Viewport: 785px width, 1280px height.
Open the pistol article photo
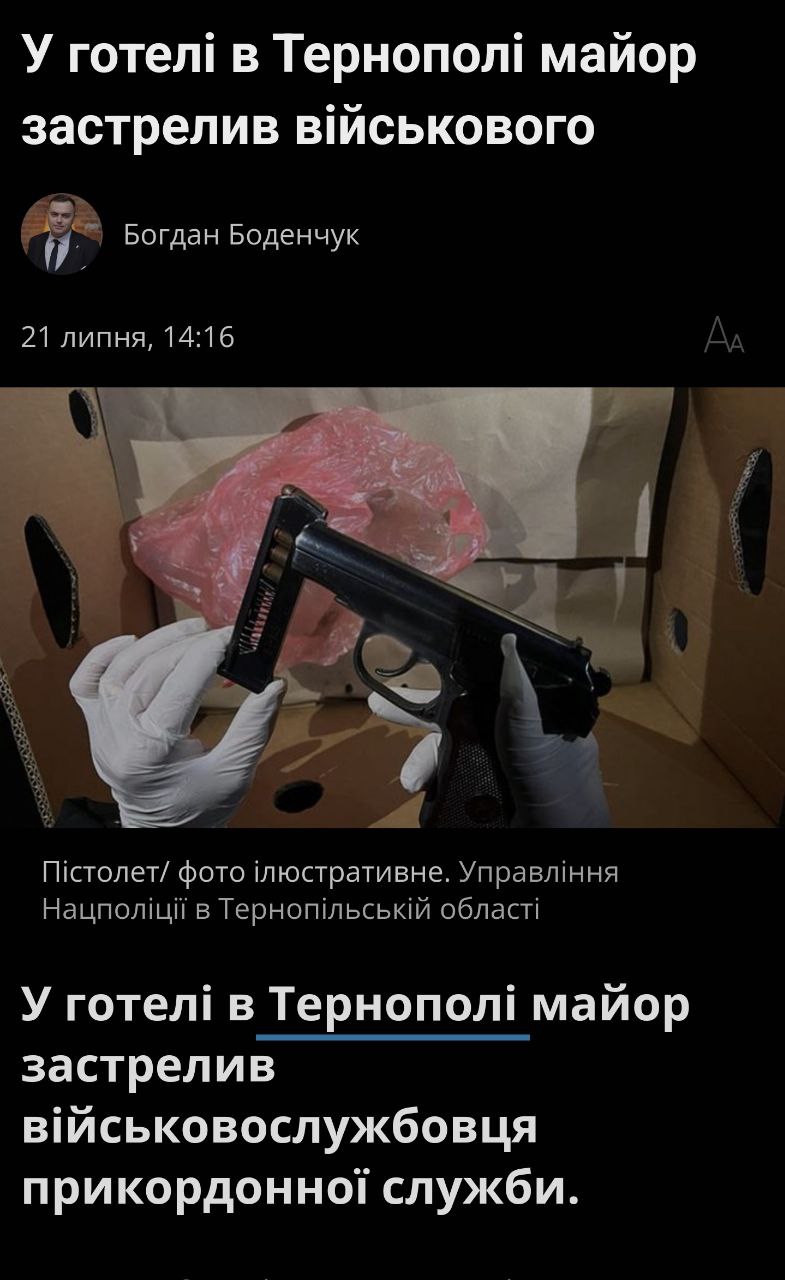(x=392, y=607)
